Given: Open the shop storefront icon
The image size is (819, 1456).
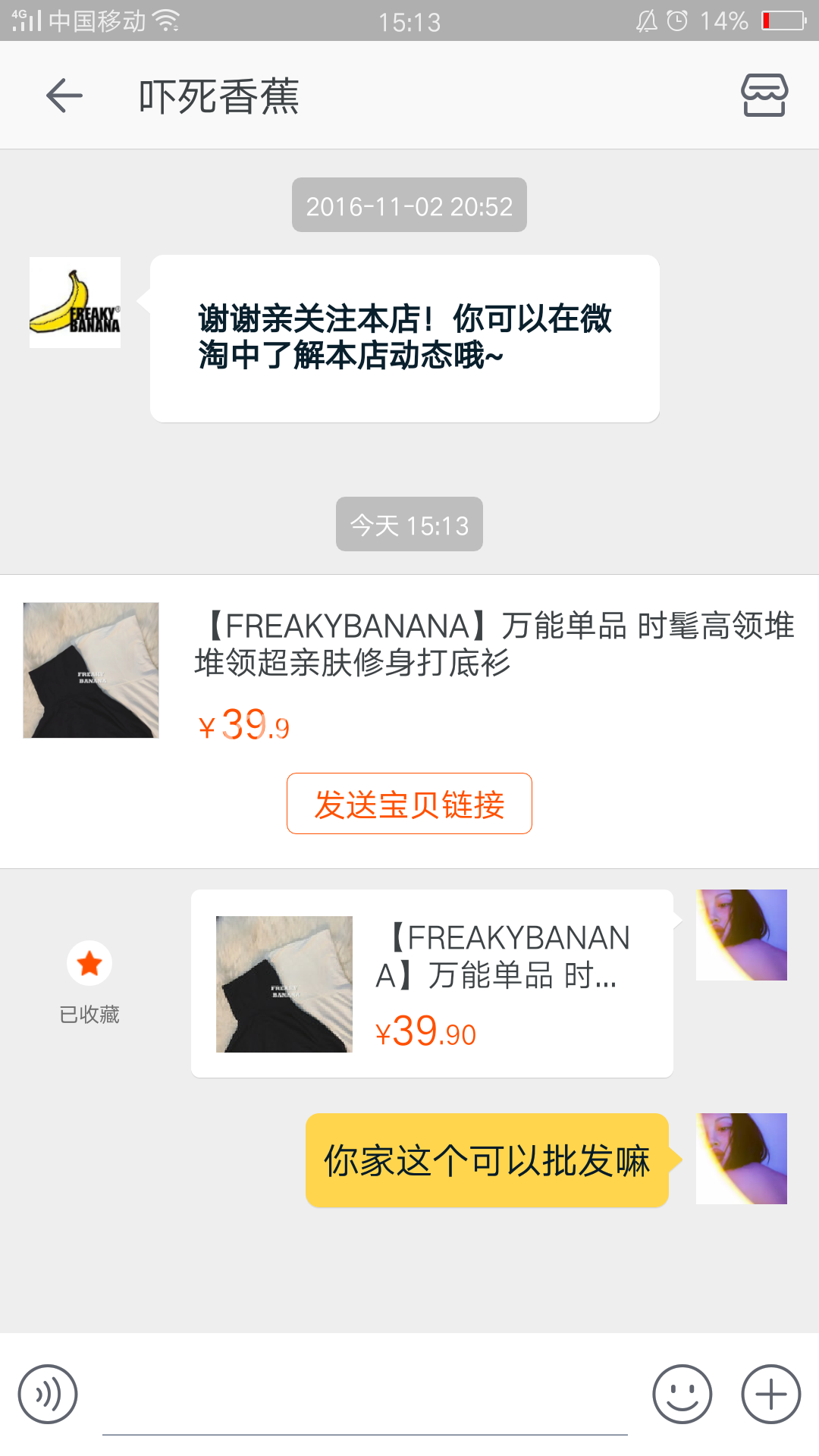Looking at the screenshot, I should [x=764, y=96].
